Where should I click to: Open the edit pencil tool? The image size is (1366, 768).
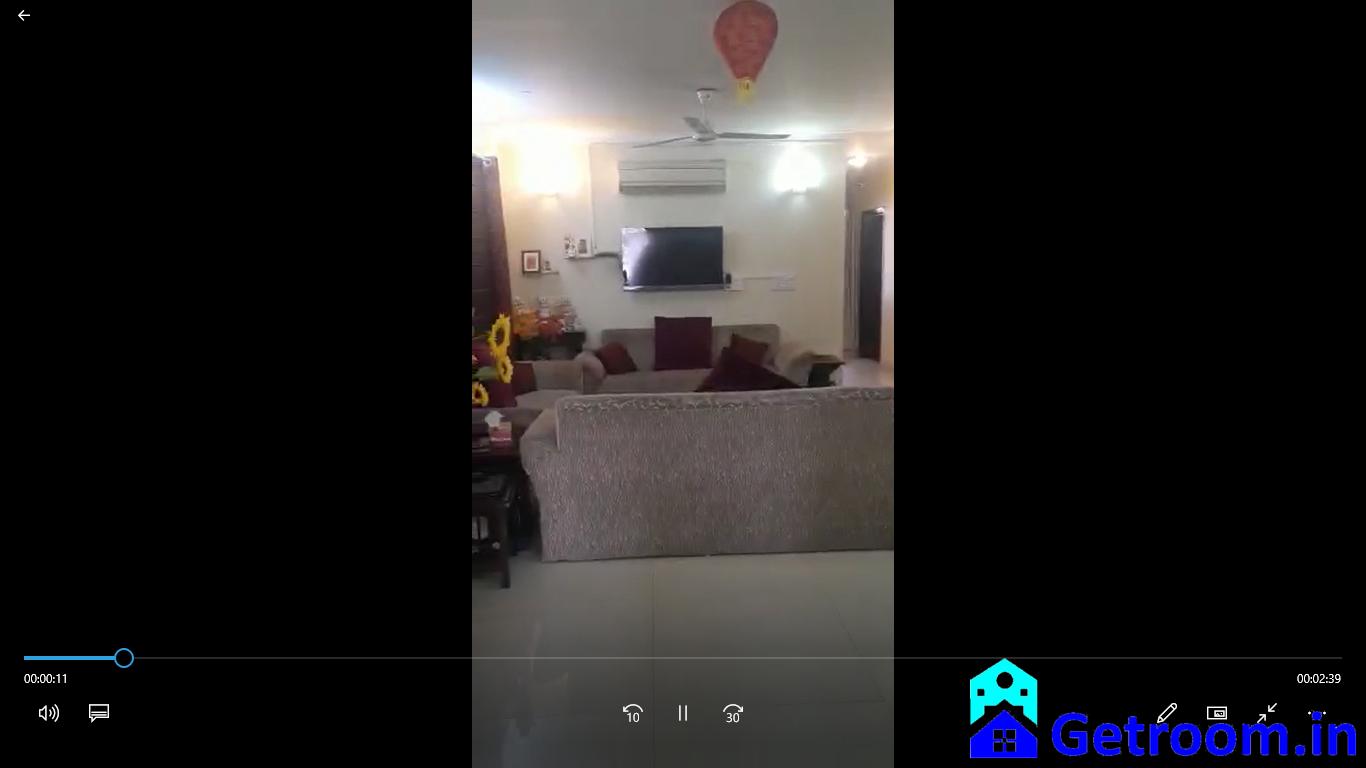click(x=1166, y=713)
